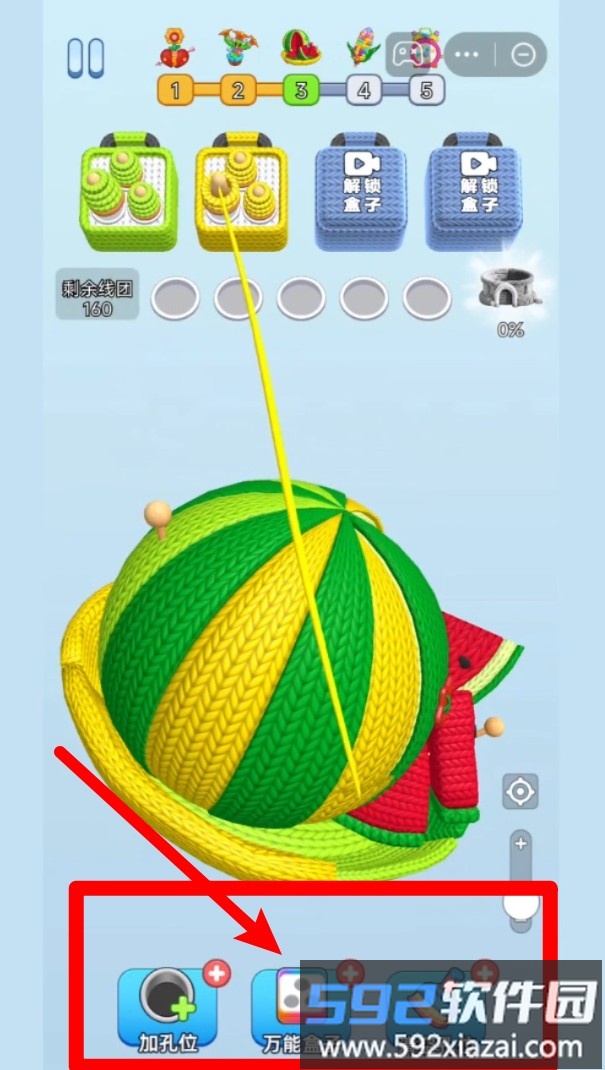Tap the wooden peg on the red watermelon slice
Image resolution: width=605 pixels, height=1070 pixels.
[x=492, y=726]
